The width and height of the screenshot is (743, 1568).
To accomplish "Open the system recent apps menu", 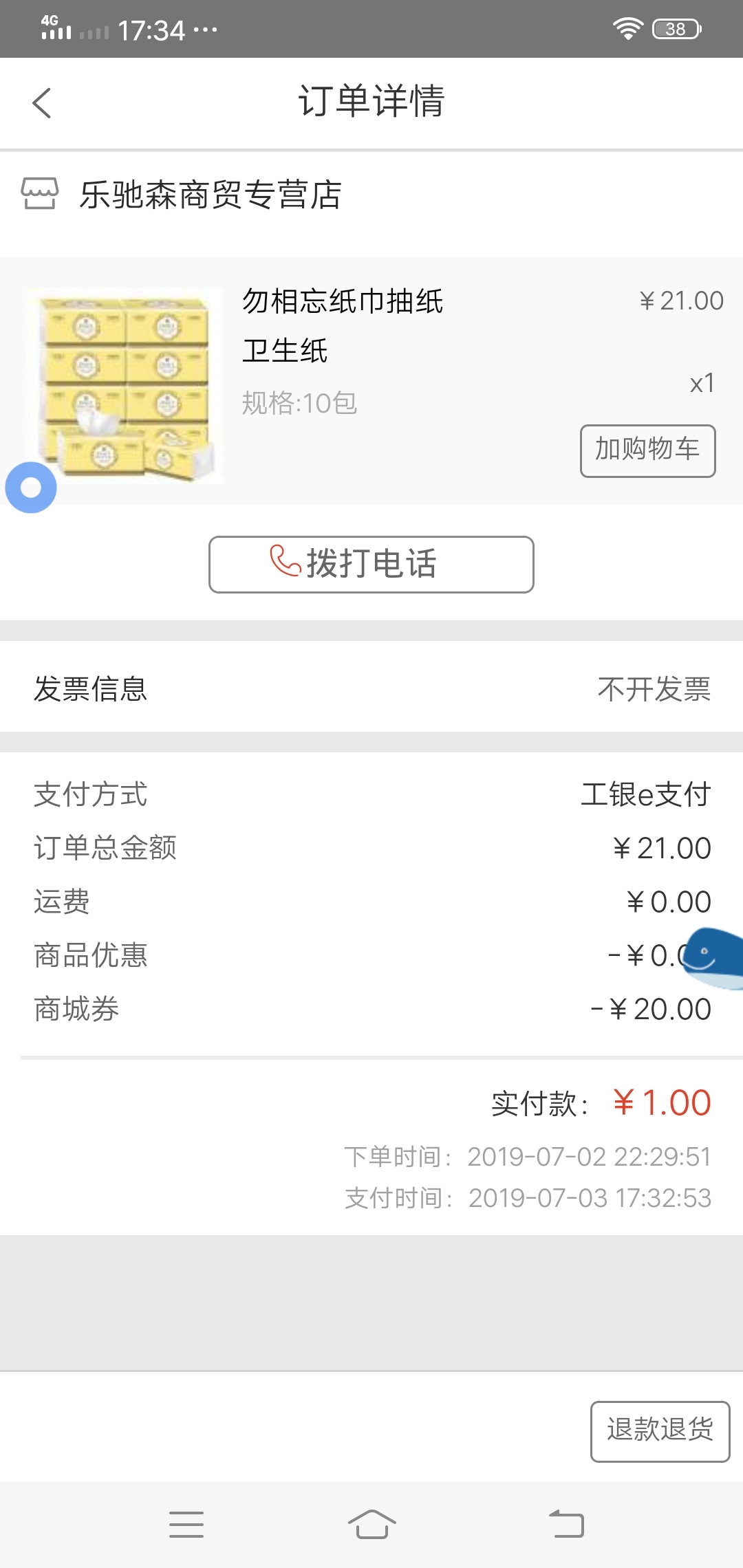I will click(186, 1524).
